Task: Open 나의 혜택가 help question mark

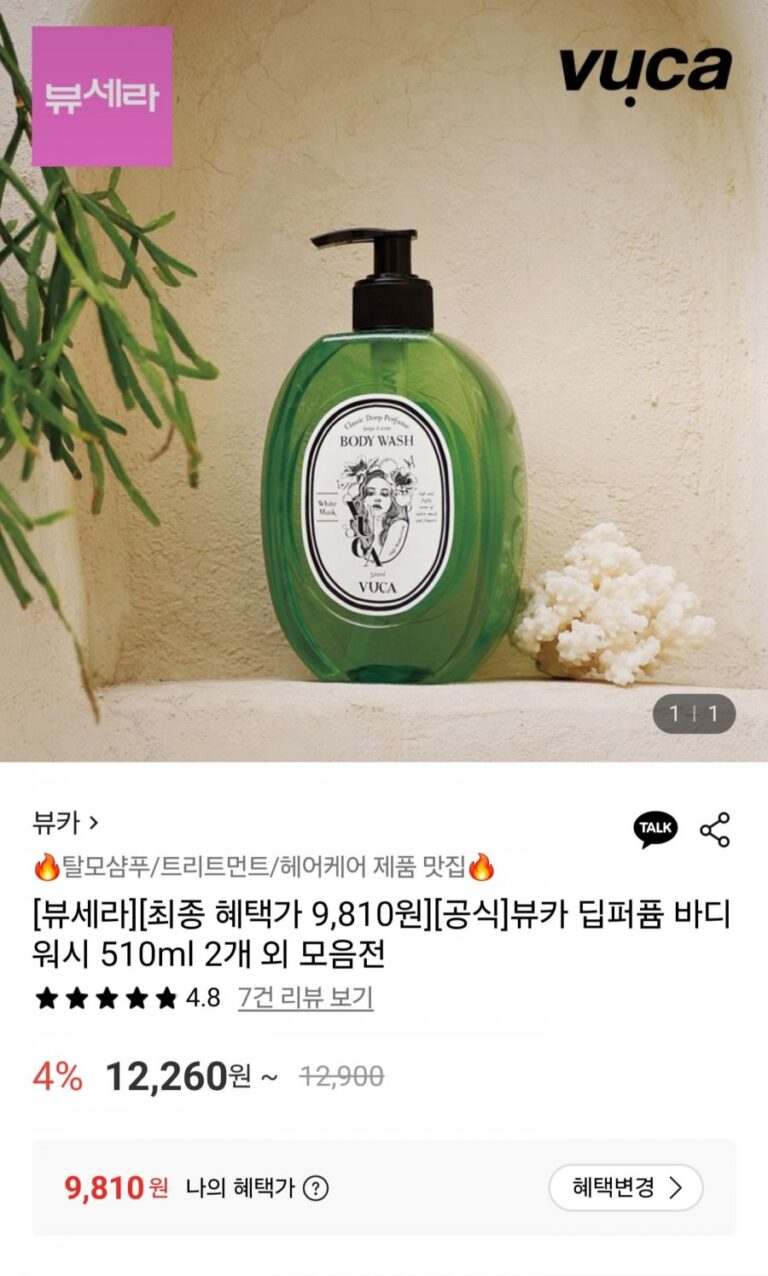Action: pyautogui.click(x=315, y=1189)
